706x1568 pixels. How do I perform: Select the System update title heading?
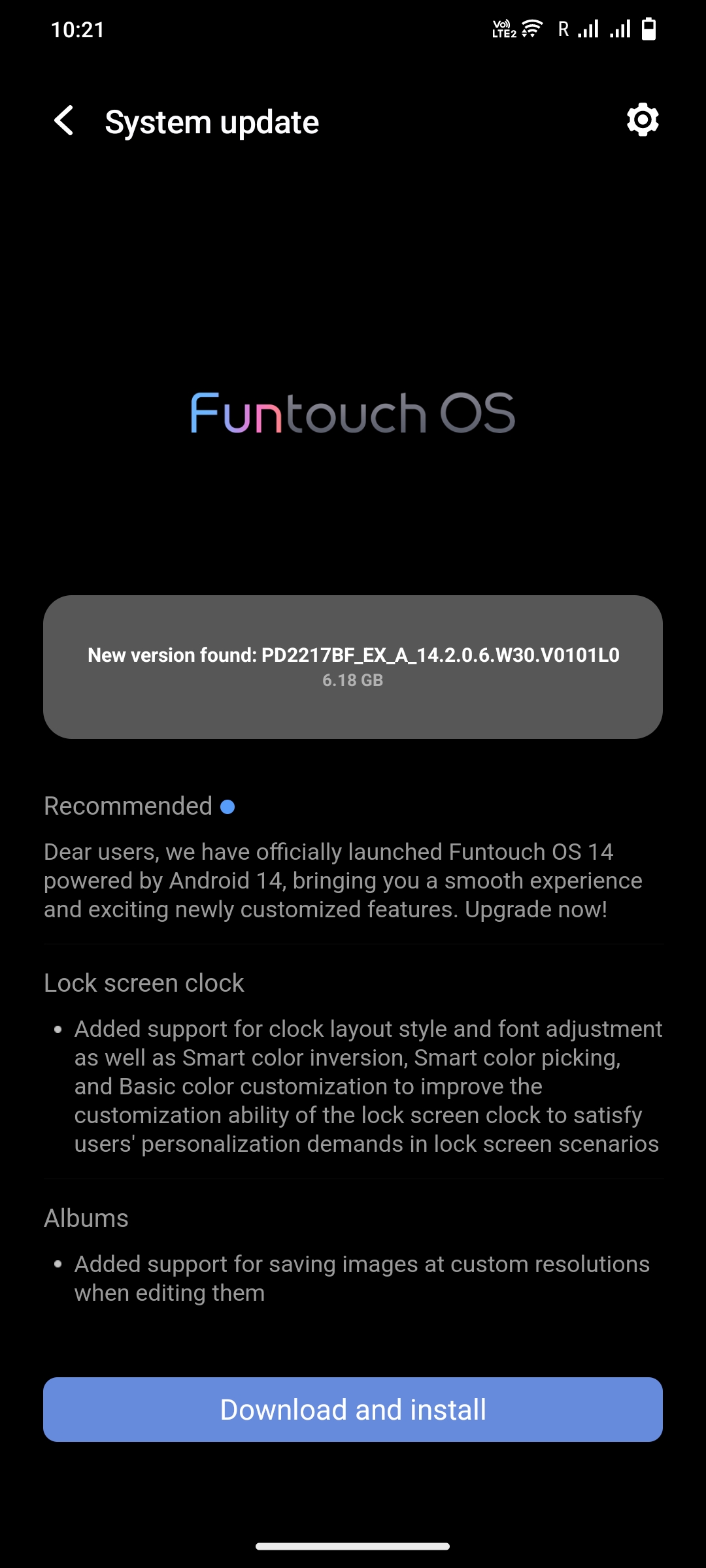(212, 122)
